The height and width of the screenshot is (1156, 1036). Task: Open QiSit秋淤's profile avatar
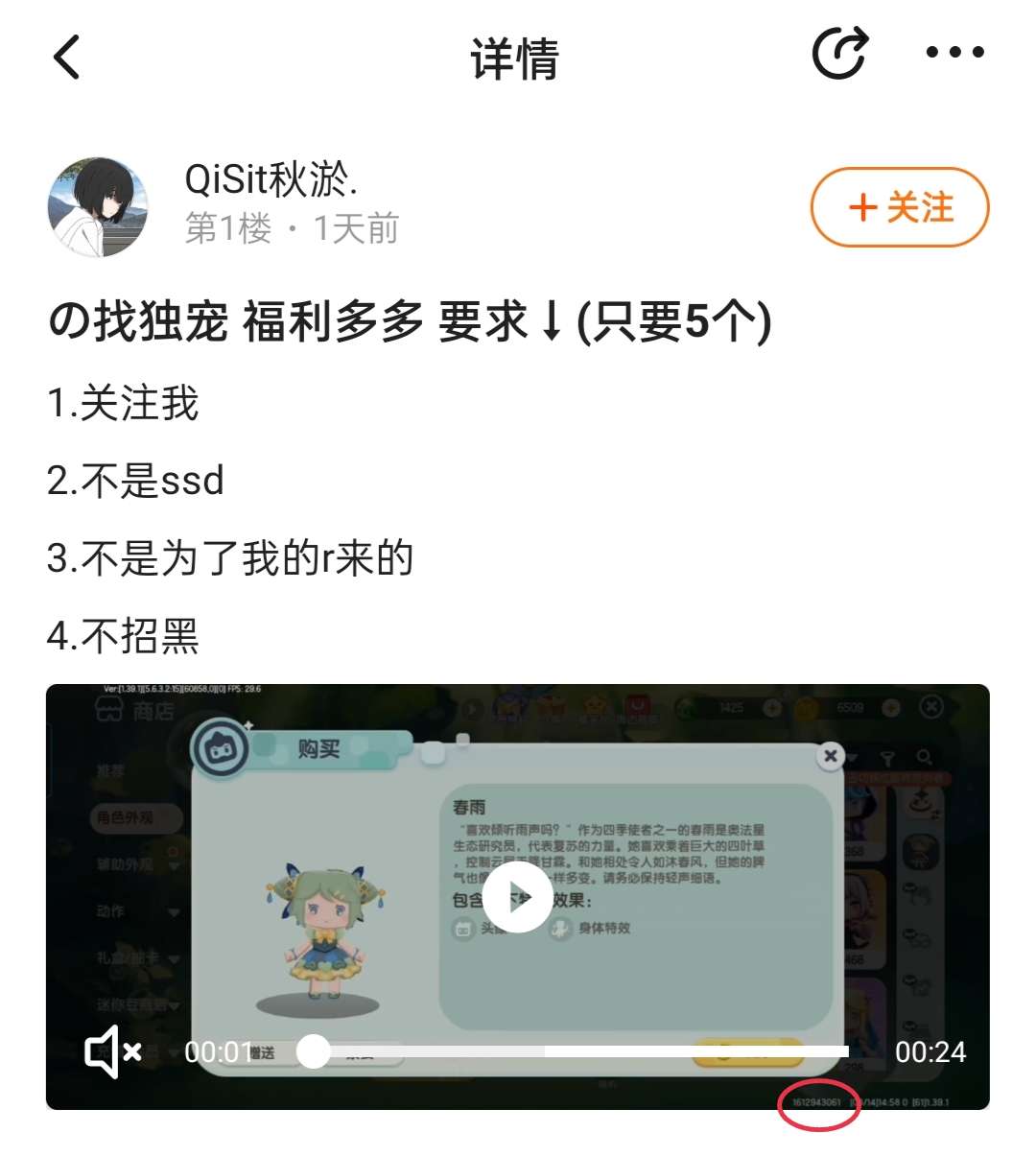(98, 207)
